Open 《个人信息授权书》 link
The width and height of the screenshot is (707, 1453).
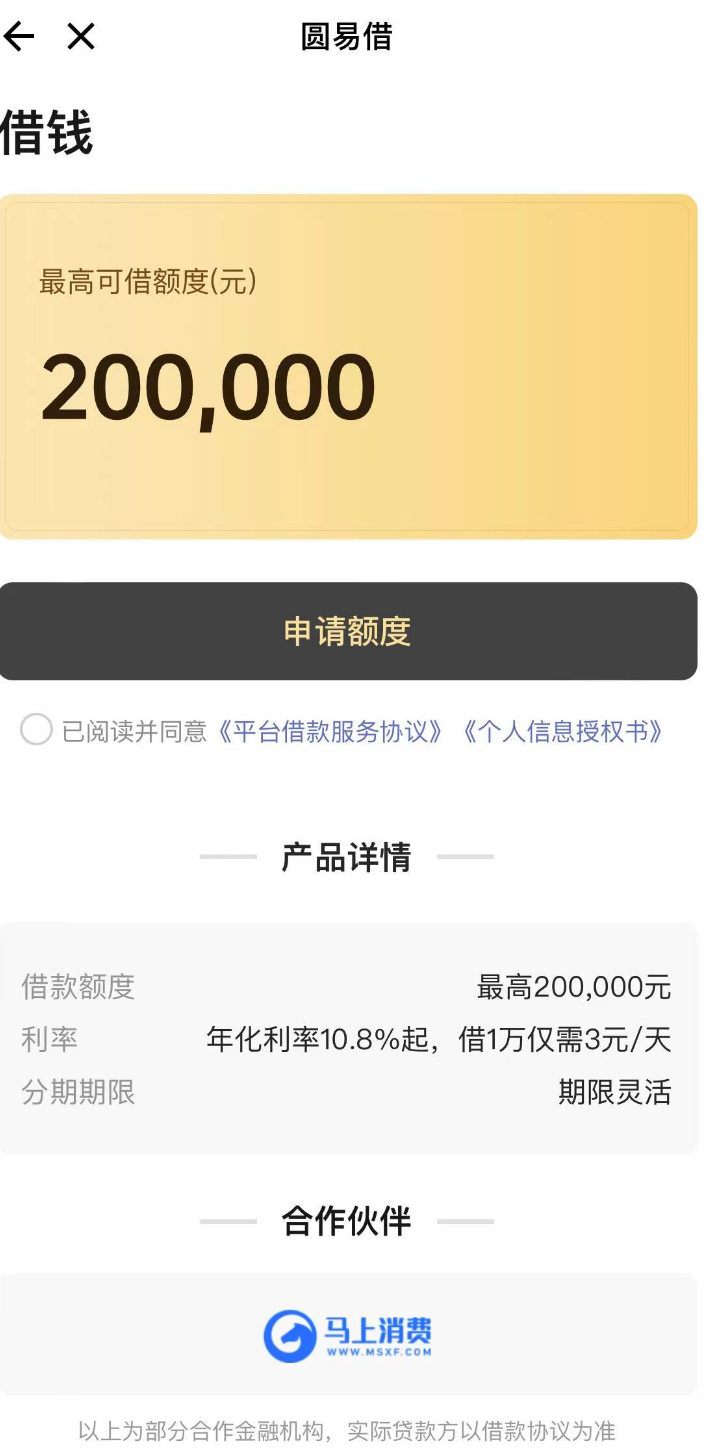tap(563, 731)
